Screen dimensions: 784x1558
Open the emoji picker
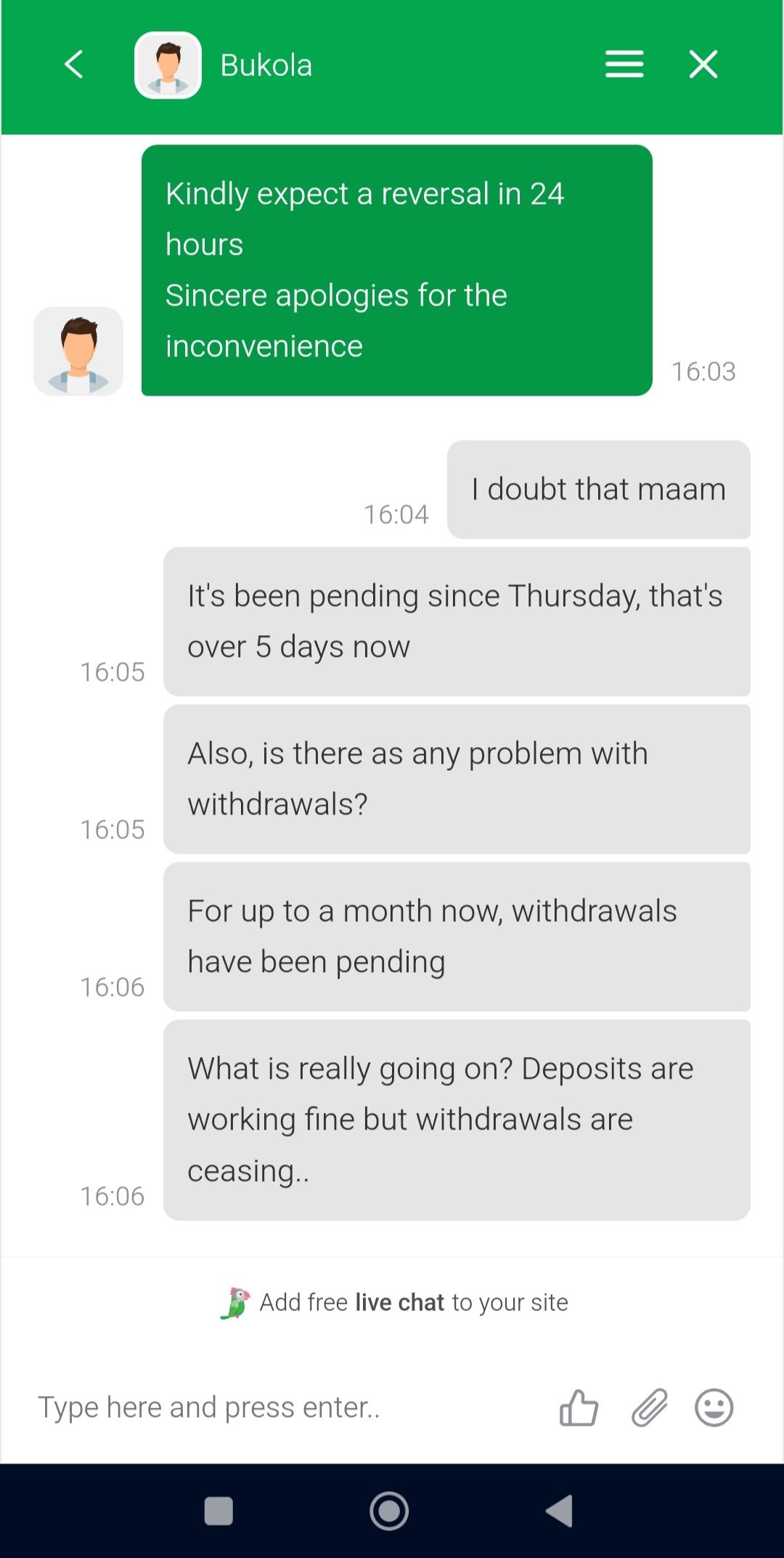tap(714, 1408)
